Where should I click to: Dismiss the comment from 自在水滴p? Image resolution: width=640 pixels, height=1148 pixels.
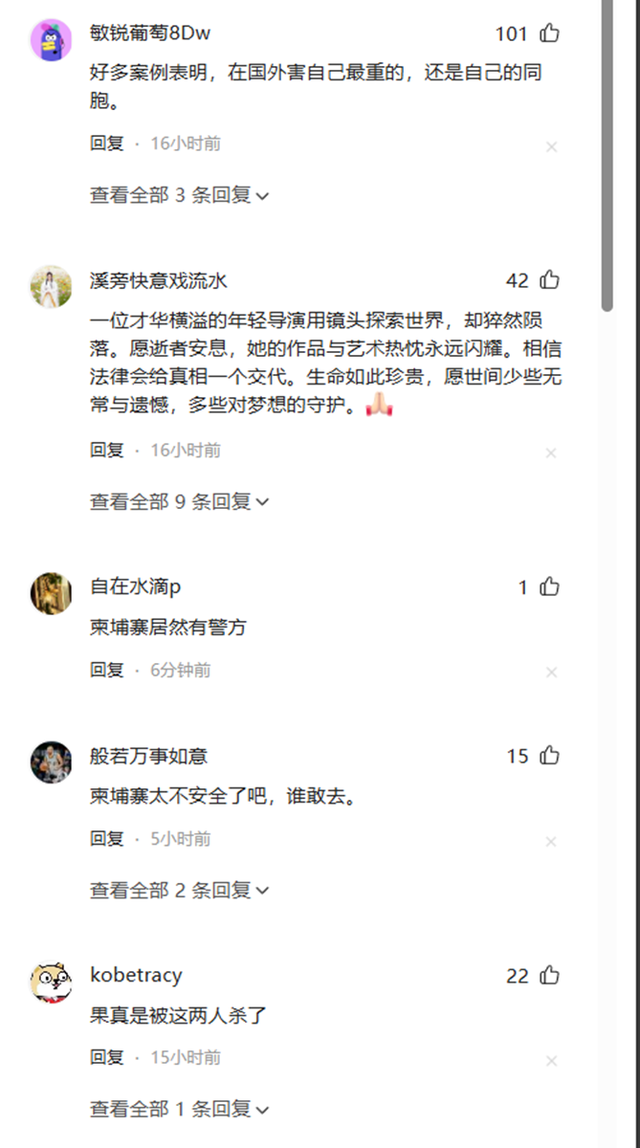[x=550, y=673]
